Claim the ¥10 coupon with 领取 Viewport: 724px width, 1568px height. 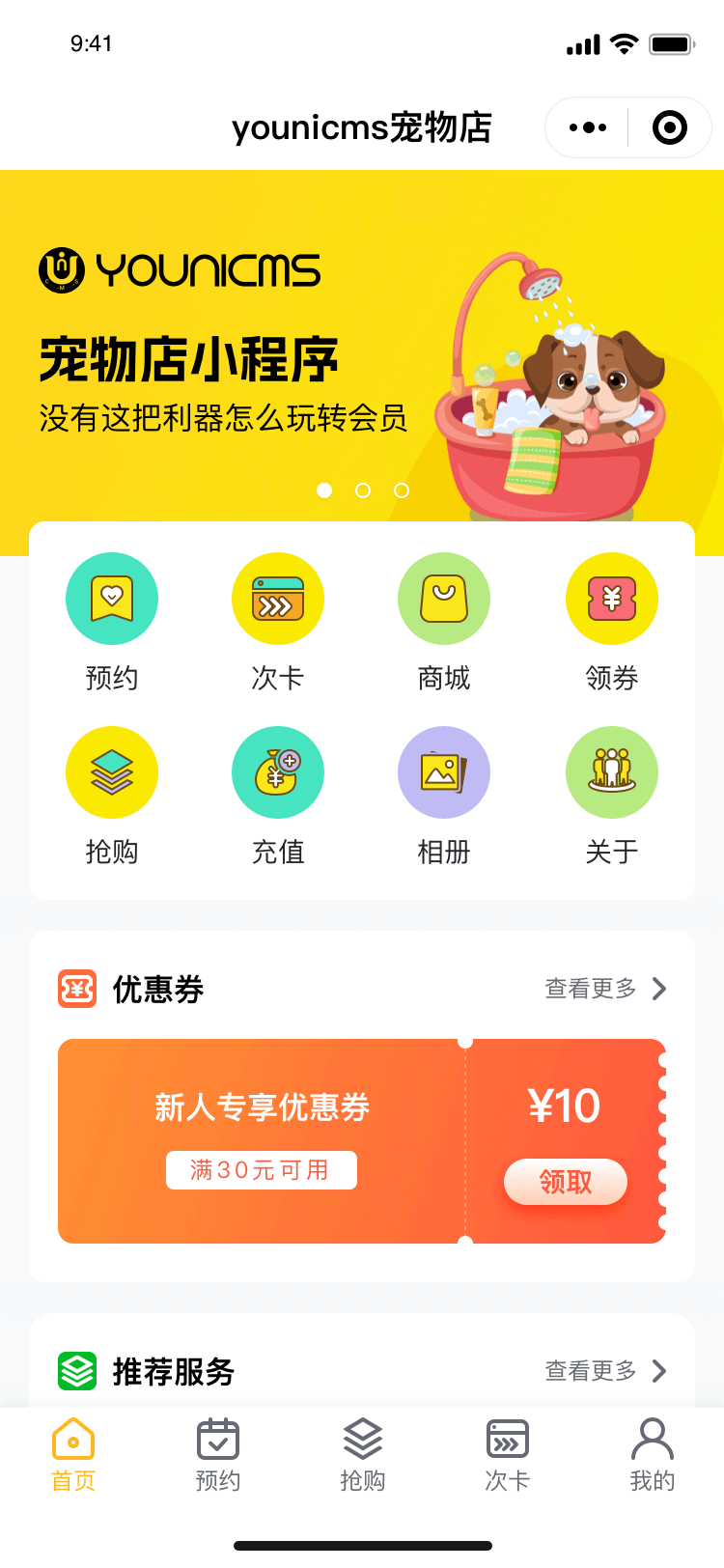[566, 1182]
